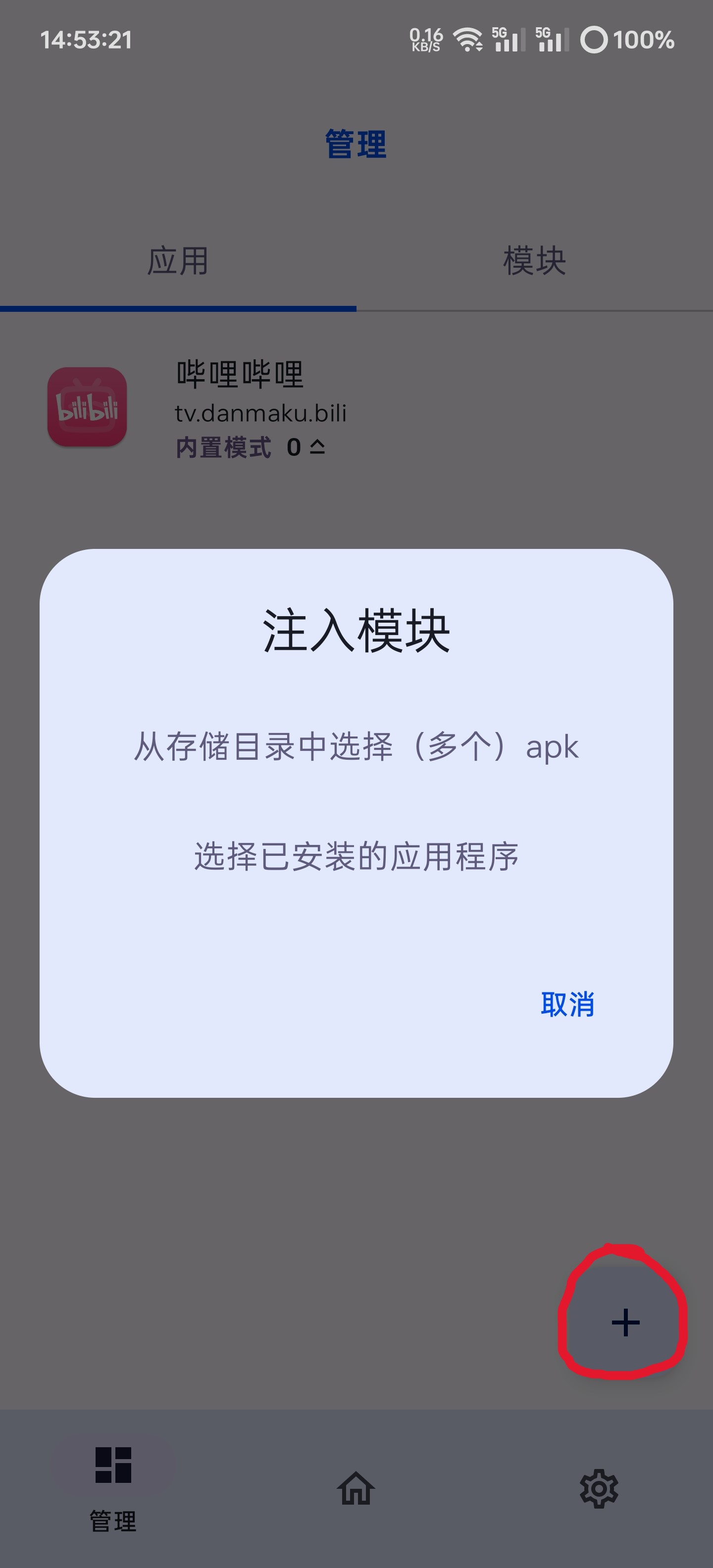Tap the package name tv.danmaku.bili
Viewport: 713px width, 1568px height.
[260, 413]
